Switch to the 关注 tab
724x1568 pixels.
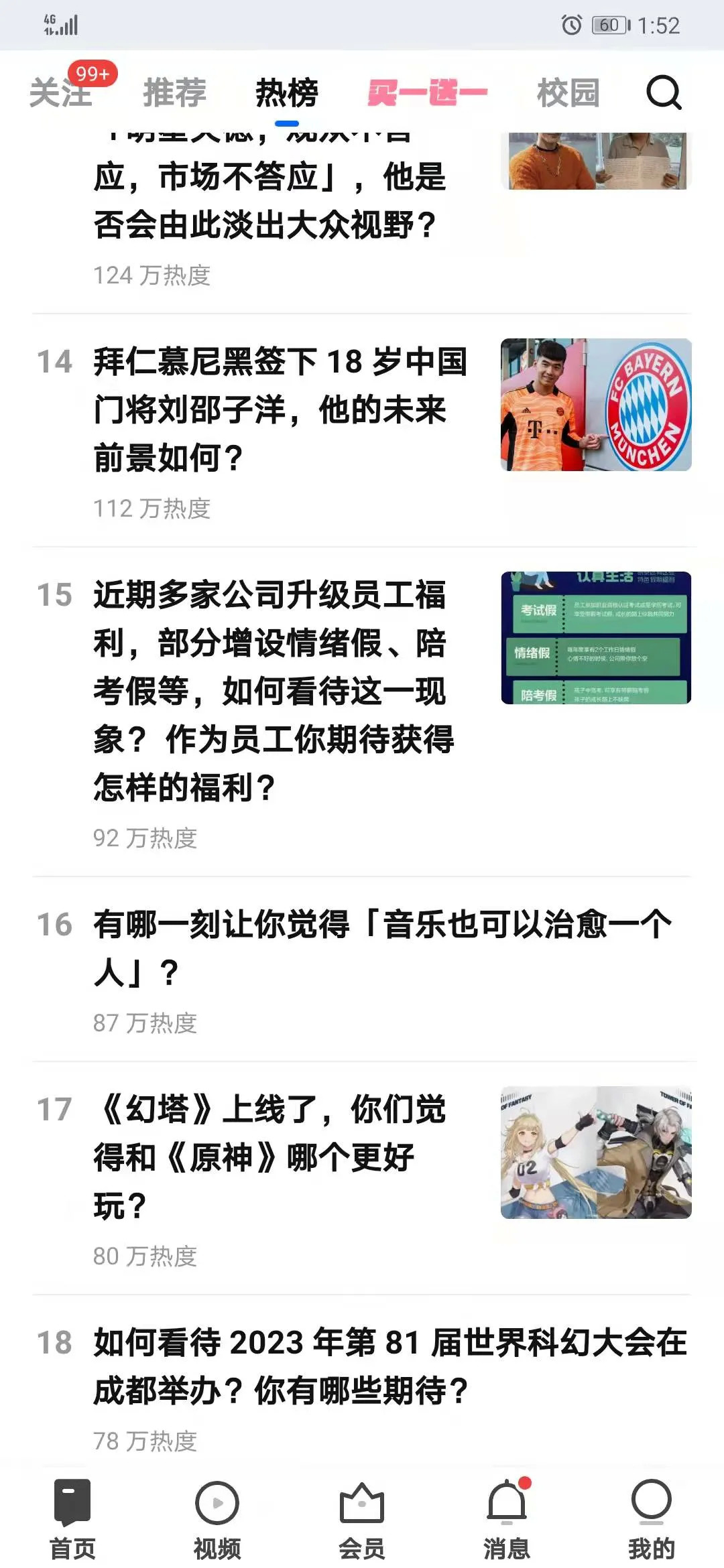[x=60, y=92]
